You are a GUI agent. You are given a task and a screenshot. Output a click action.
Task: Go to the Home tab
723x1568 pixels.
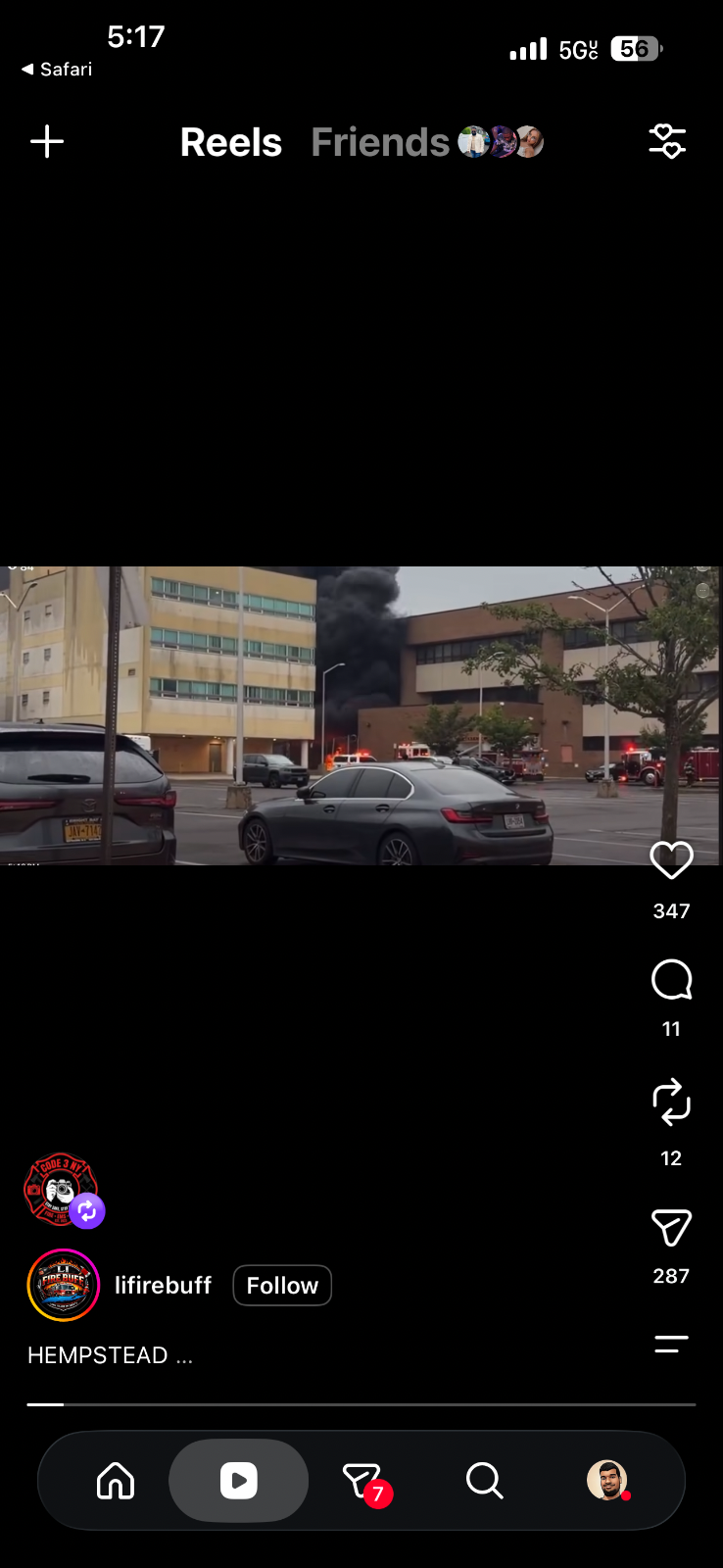click(x=116, y=1480)
